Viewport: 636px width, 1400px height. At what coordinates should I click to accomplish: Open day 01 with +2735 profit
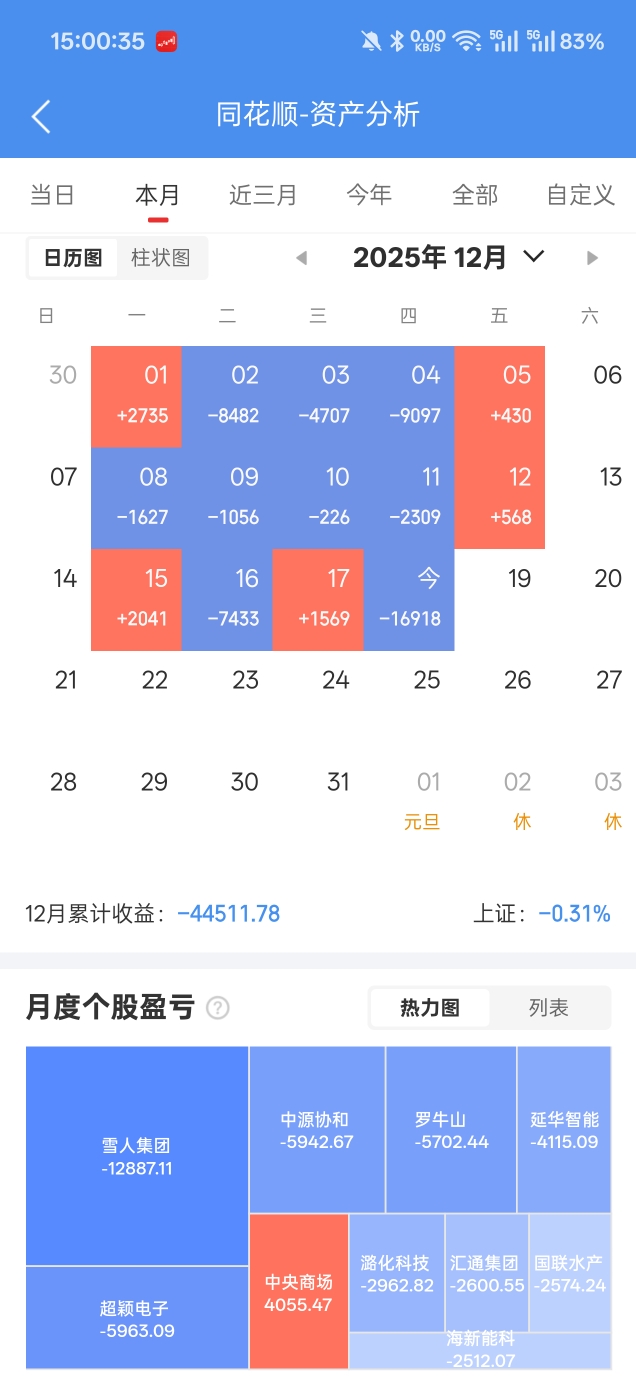pyautogui.click(x=137, y=396)
